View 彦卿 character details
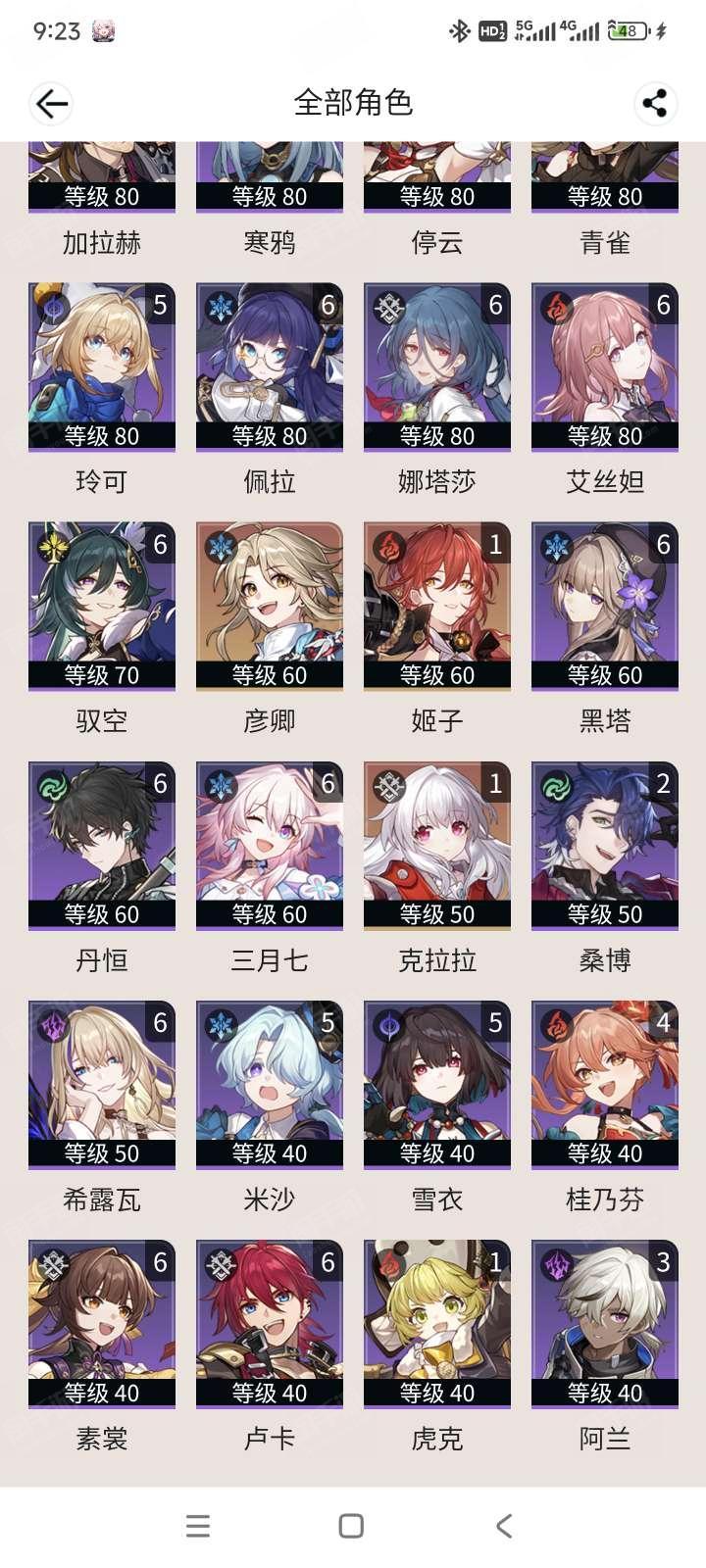This screenshot has width=706, height=1568. click(270, 606)
